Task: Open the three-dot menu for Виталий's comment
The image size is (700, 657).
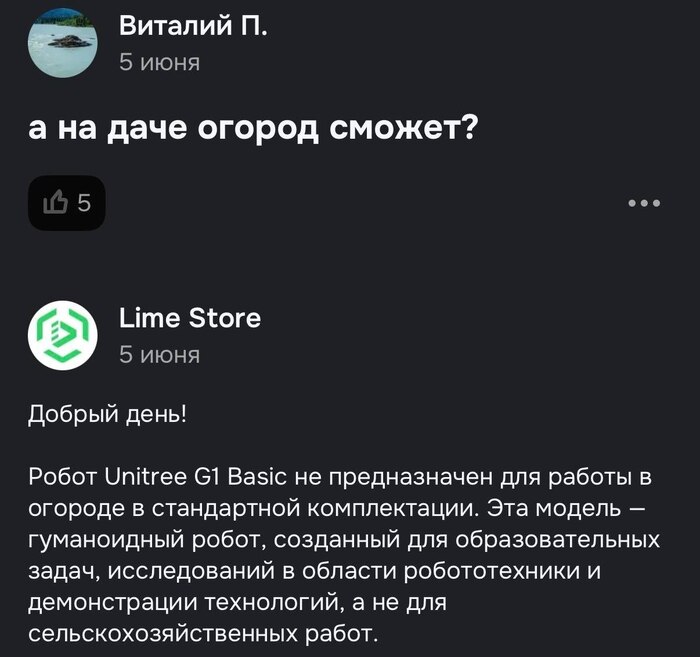Action: tap(644, 203)
